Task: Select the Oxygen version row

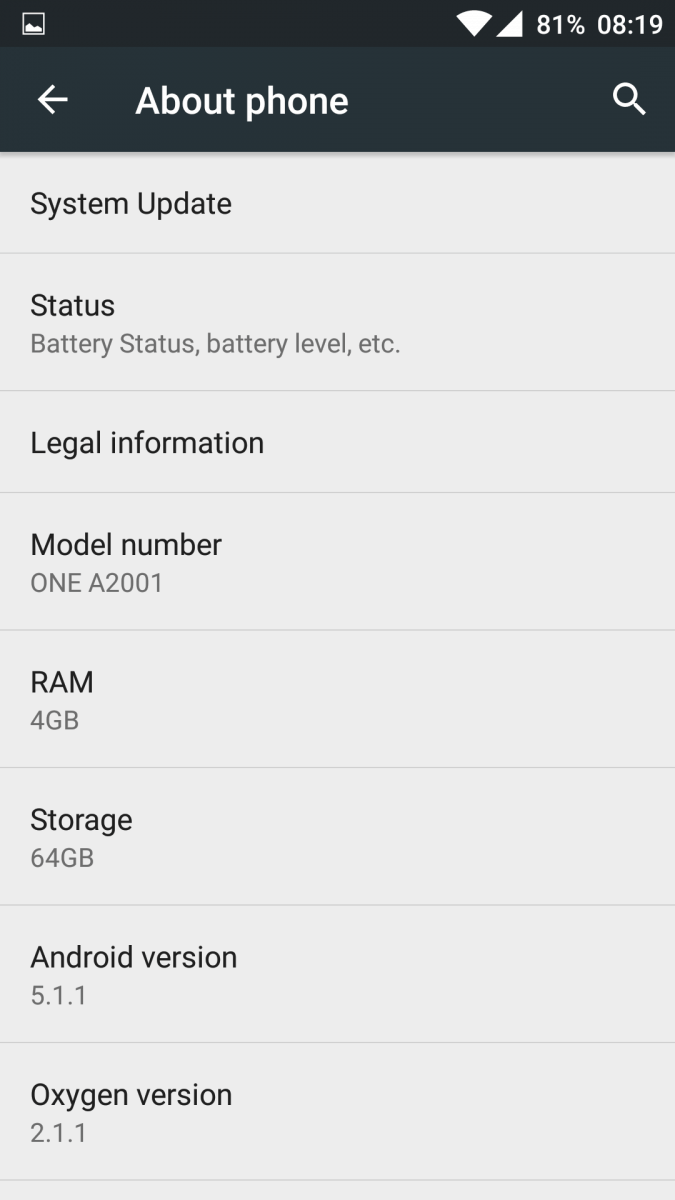Action: tap(337, 1112)
